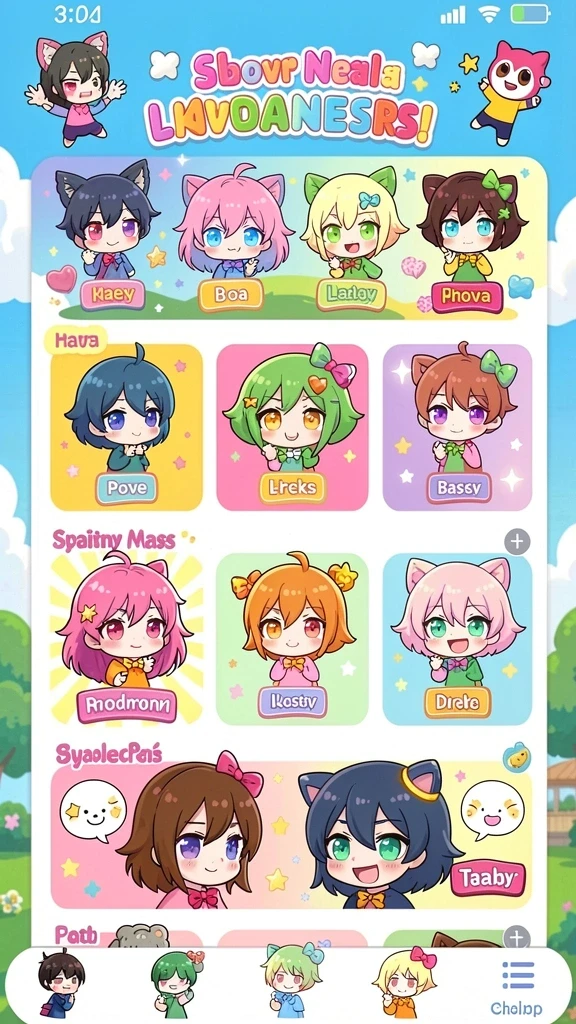
Task: Open the Rnodronn pink-haired character card
Action: 126,639
